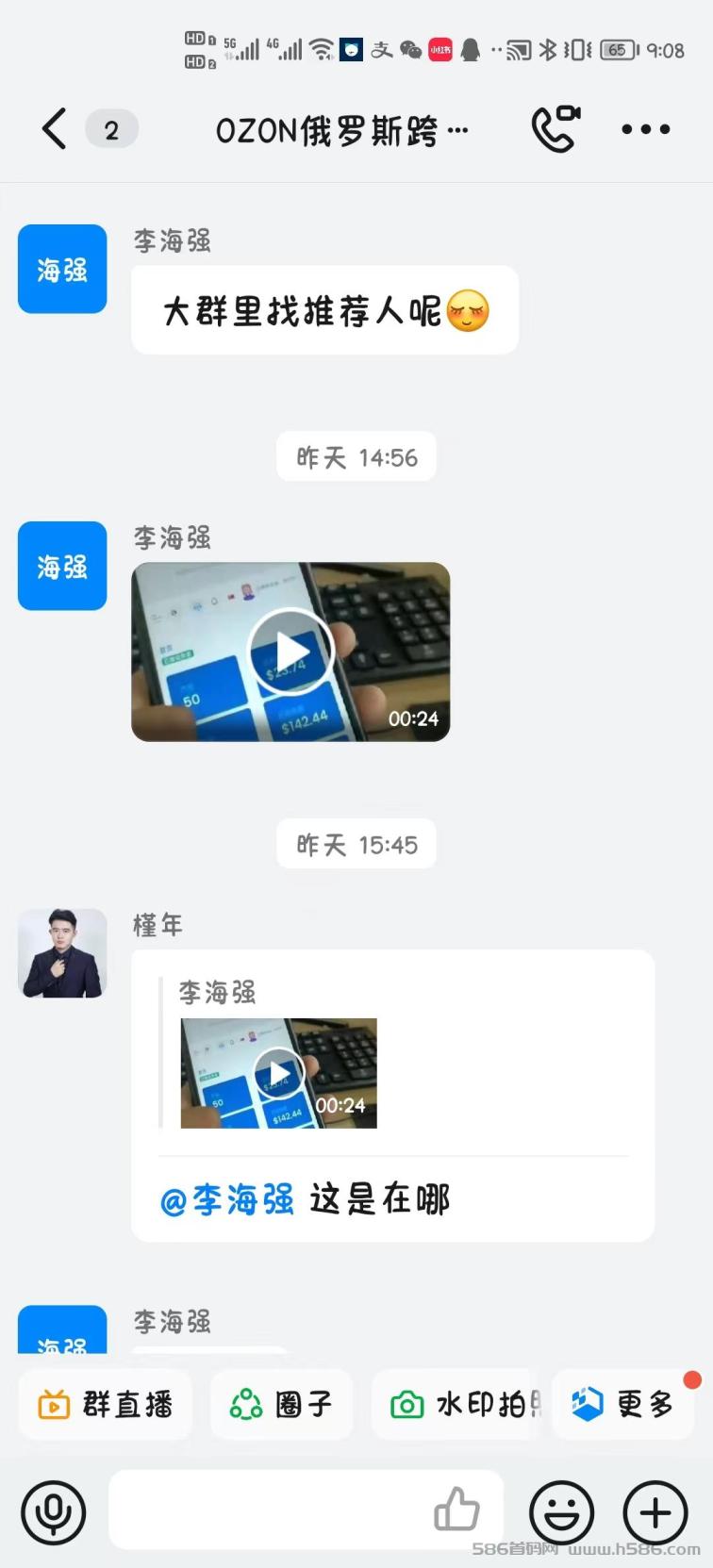Open the quoted video in 槿年's reply
This screenshot has height=1568, width=713.
click(279, 1073)
